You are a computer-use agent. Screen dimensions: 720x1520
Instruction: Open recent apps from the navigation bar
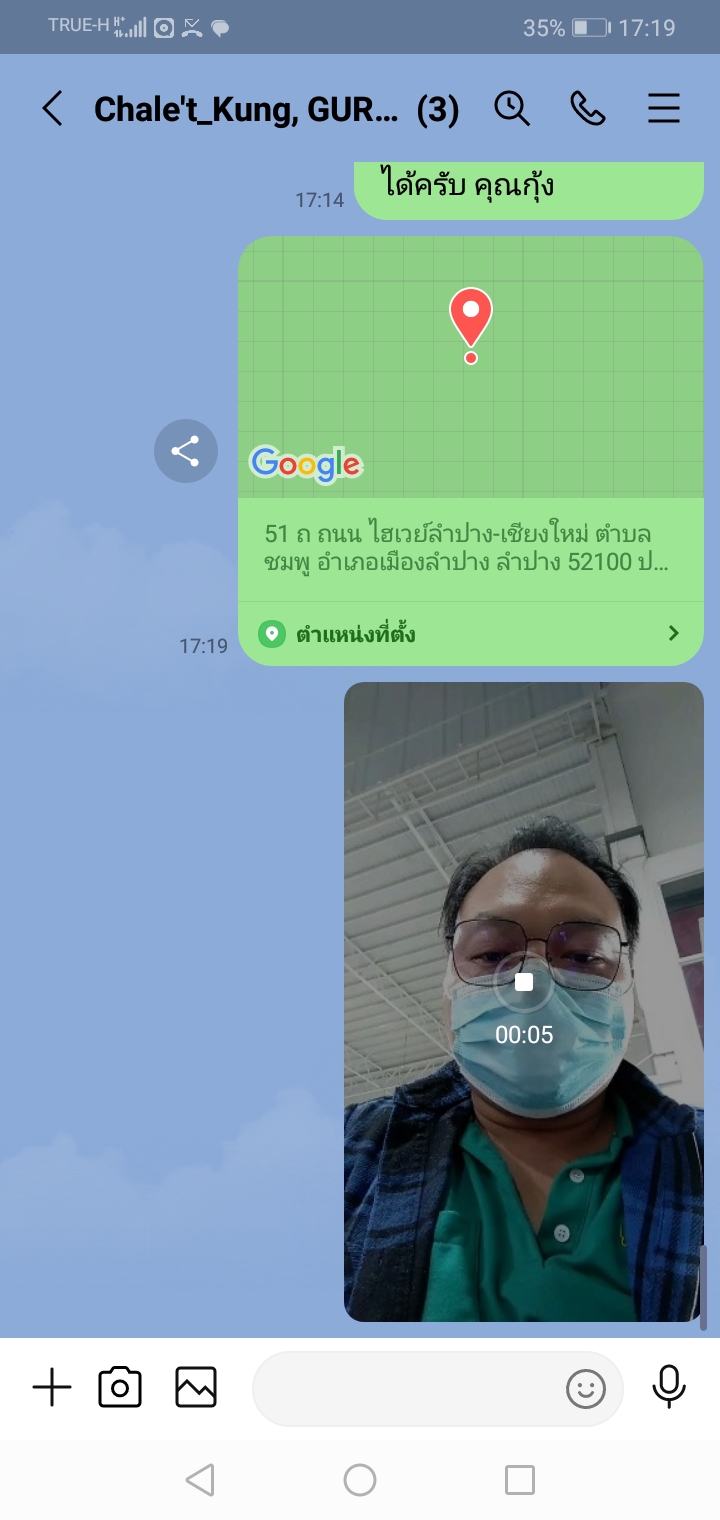[x=520, y=1479]
